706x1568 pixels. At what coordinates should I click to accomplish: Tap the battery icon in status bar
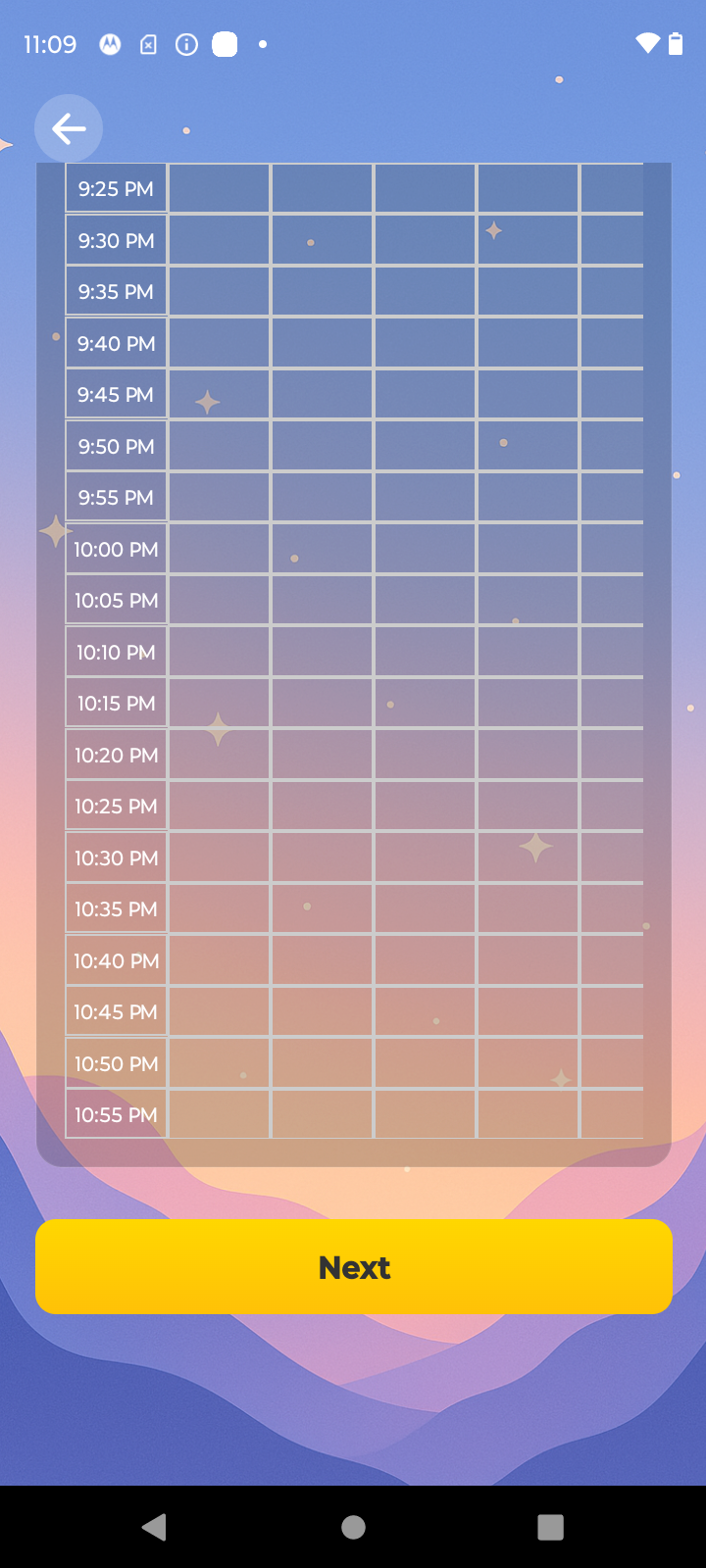point(675,43)
